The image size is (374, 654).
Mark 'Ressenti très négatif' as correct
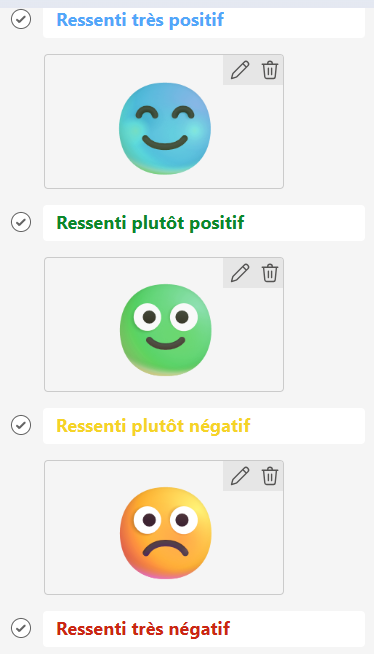tap(21, 628)
